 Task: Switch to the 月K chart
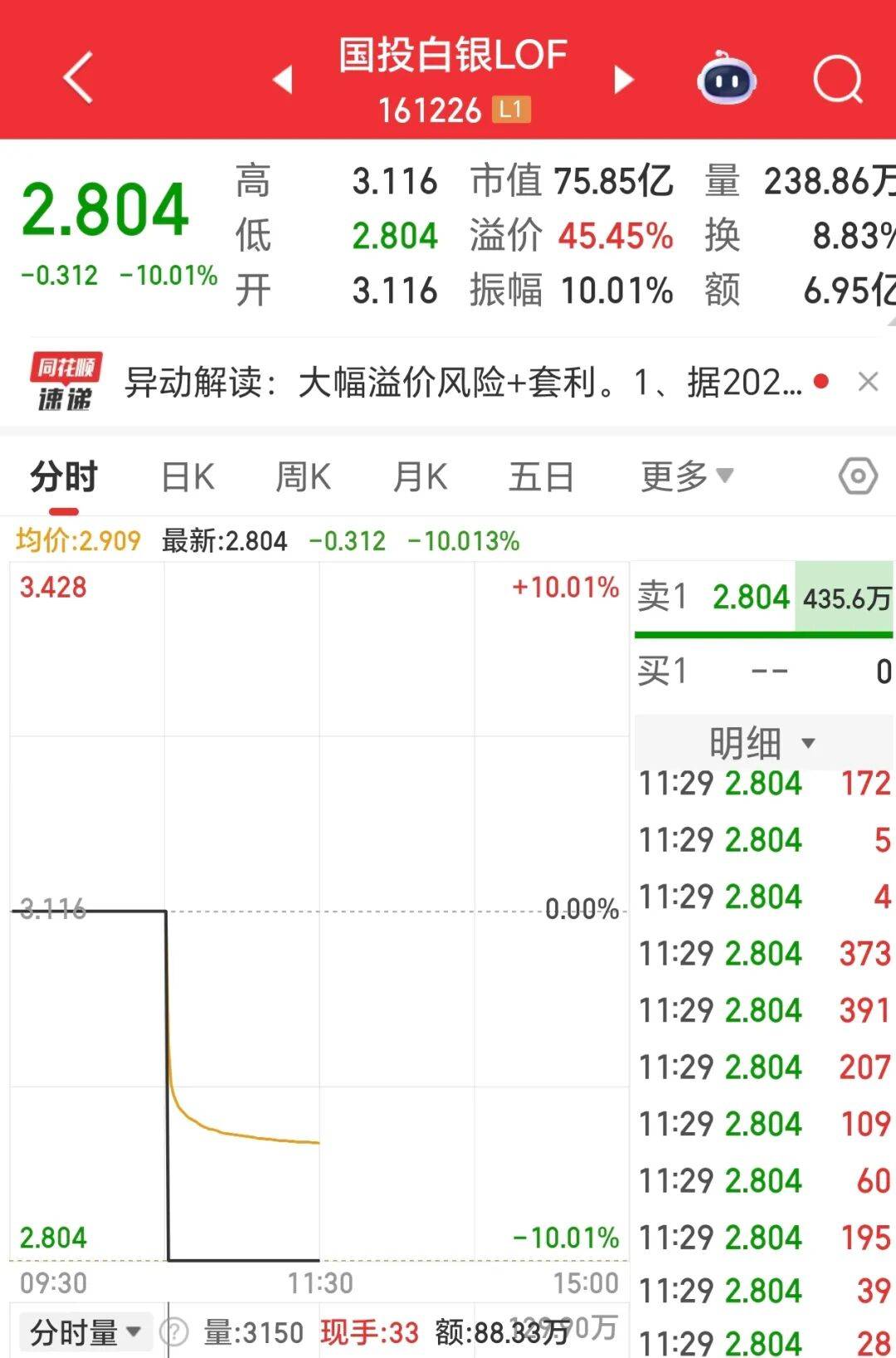tap(421, 477)
